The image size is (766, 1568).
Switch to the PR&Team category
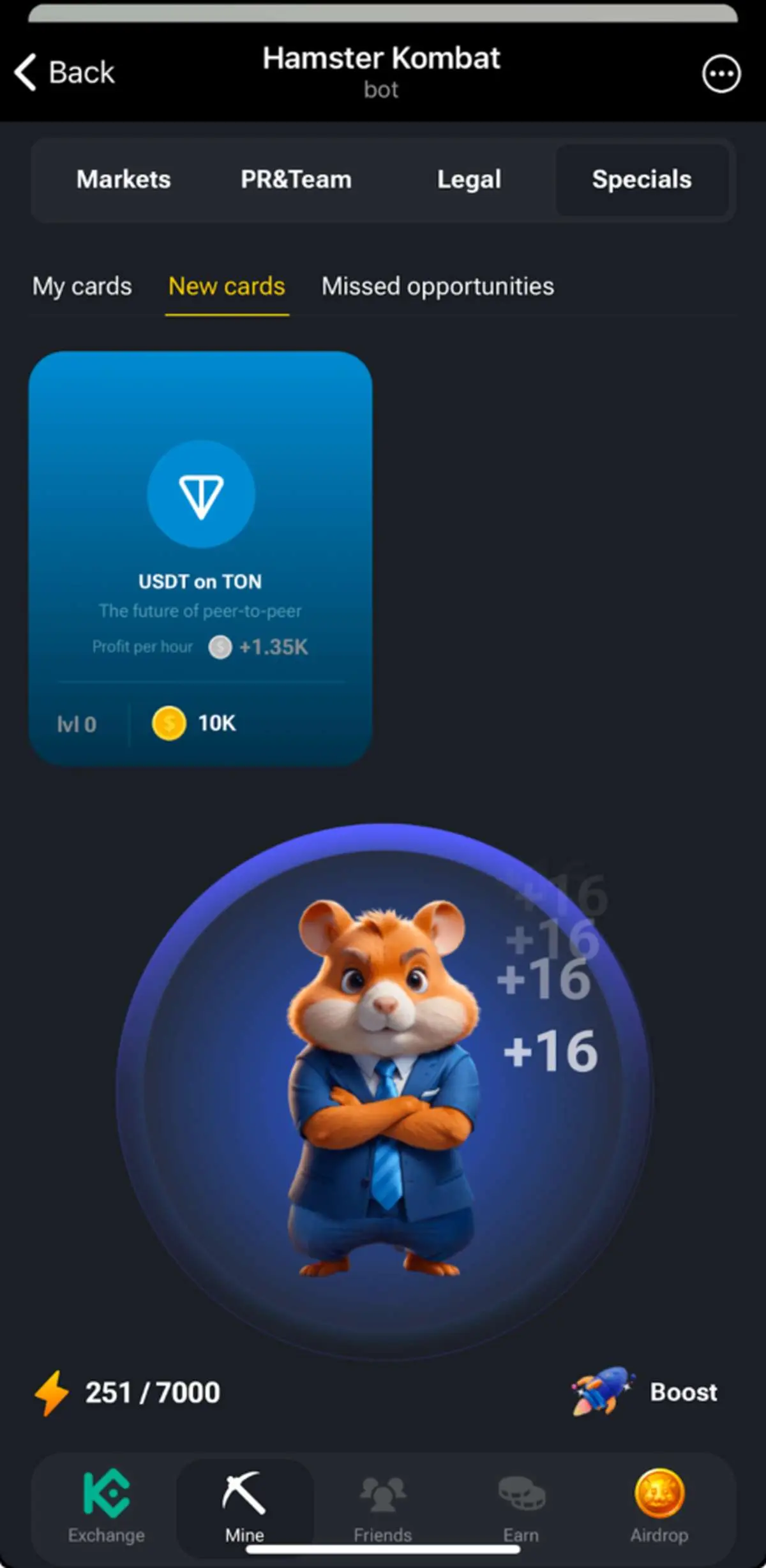click(x=296, y=179)
